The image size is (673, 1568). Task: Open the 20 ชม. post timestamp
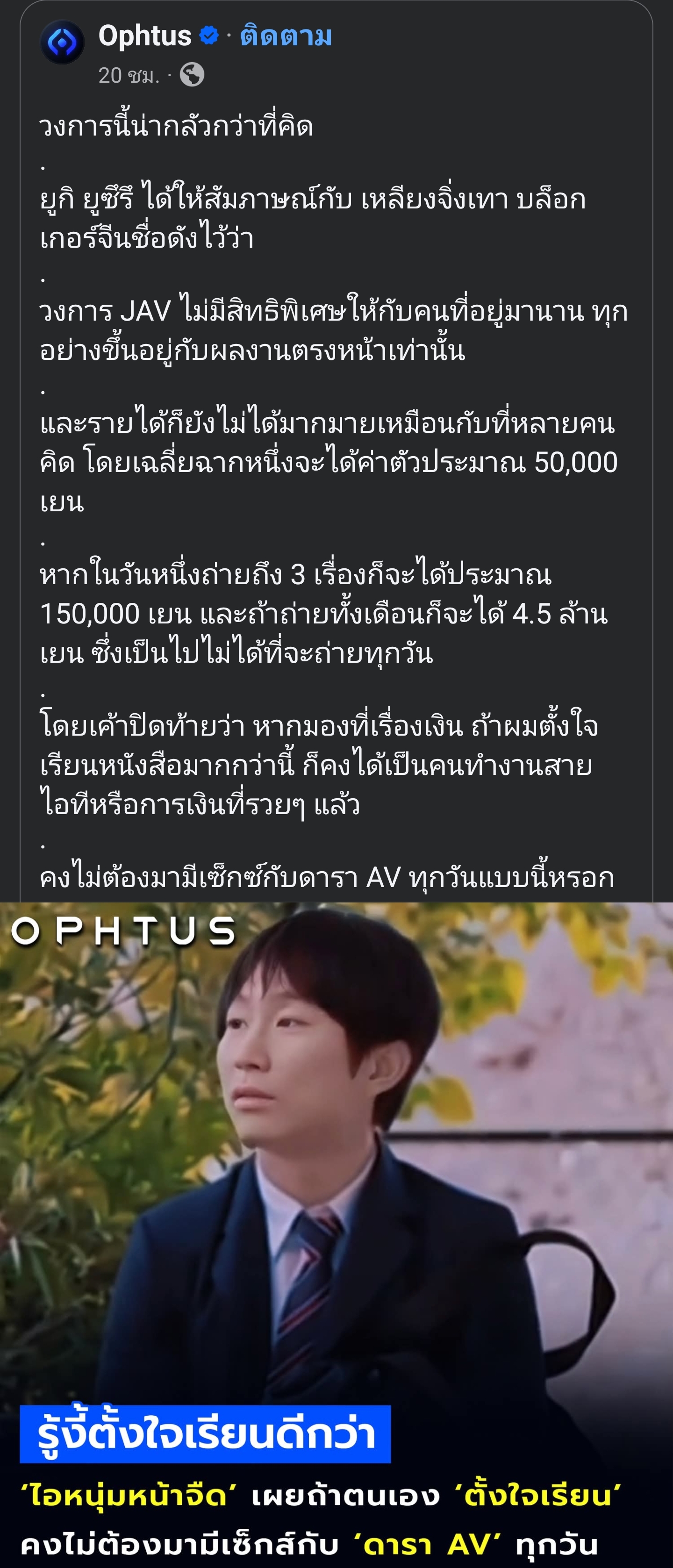tap(129, 75)
